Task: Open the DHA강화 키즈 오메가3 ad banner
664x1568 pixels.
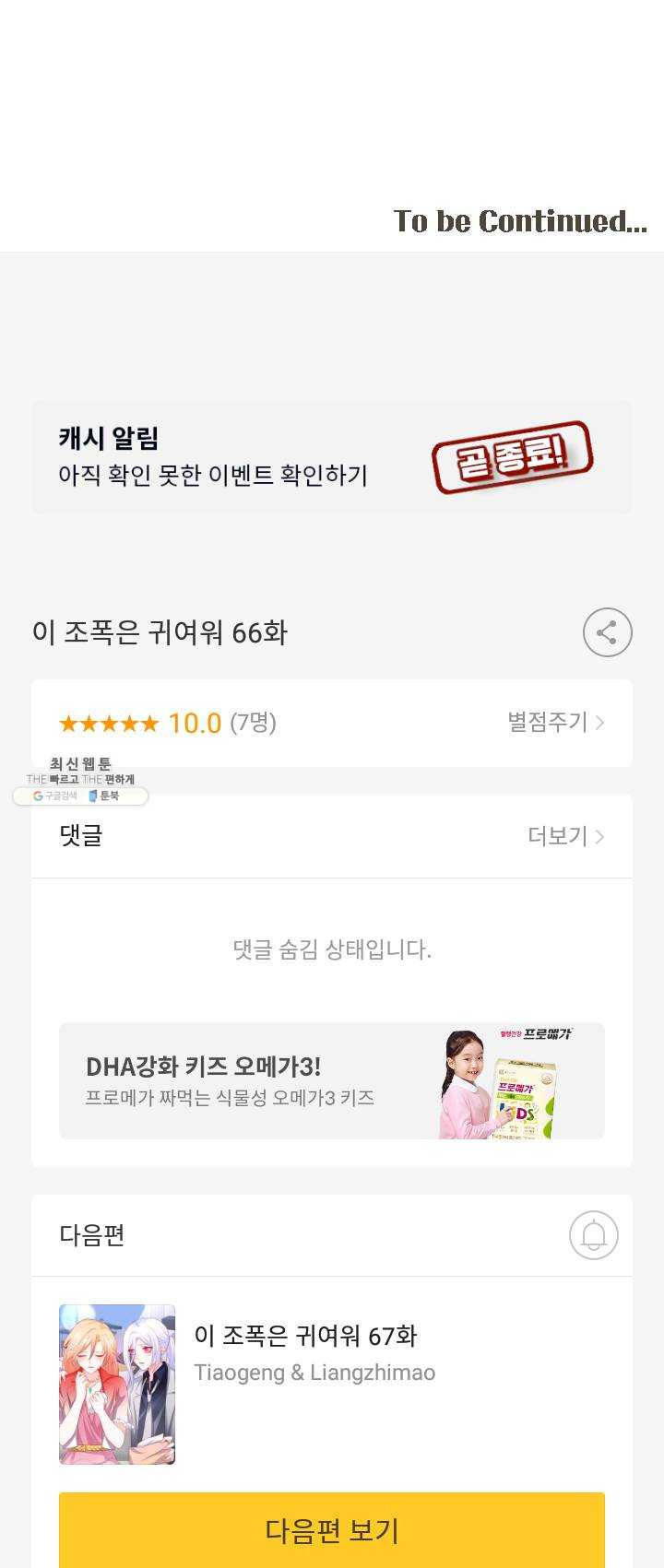Action: [x=332, y=1080]
